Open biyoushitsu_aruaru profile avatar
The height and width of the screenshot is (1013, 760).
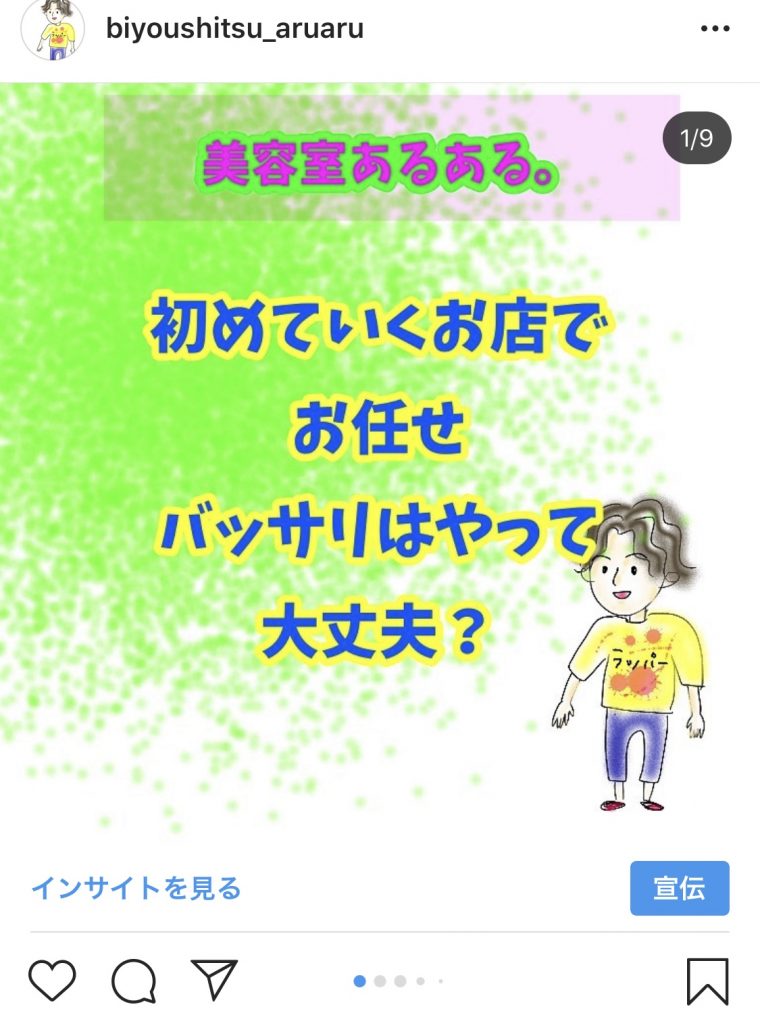click(x=52, y=30)
